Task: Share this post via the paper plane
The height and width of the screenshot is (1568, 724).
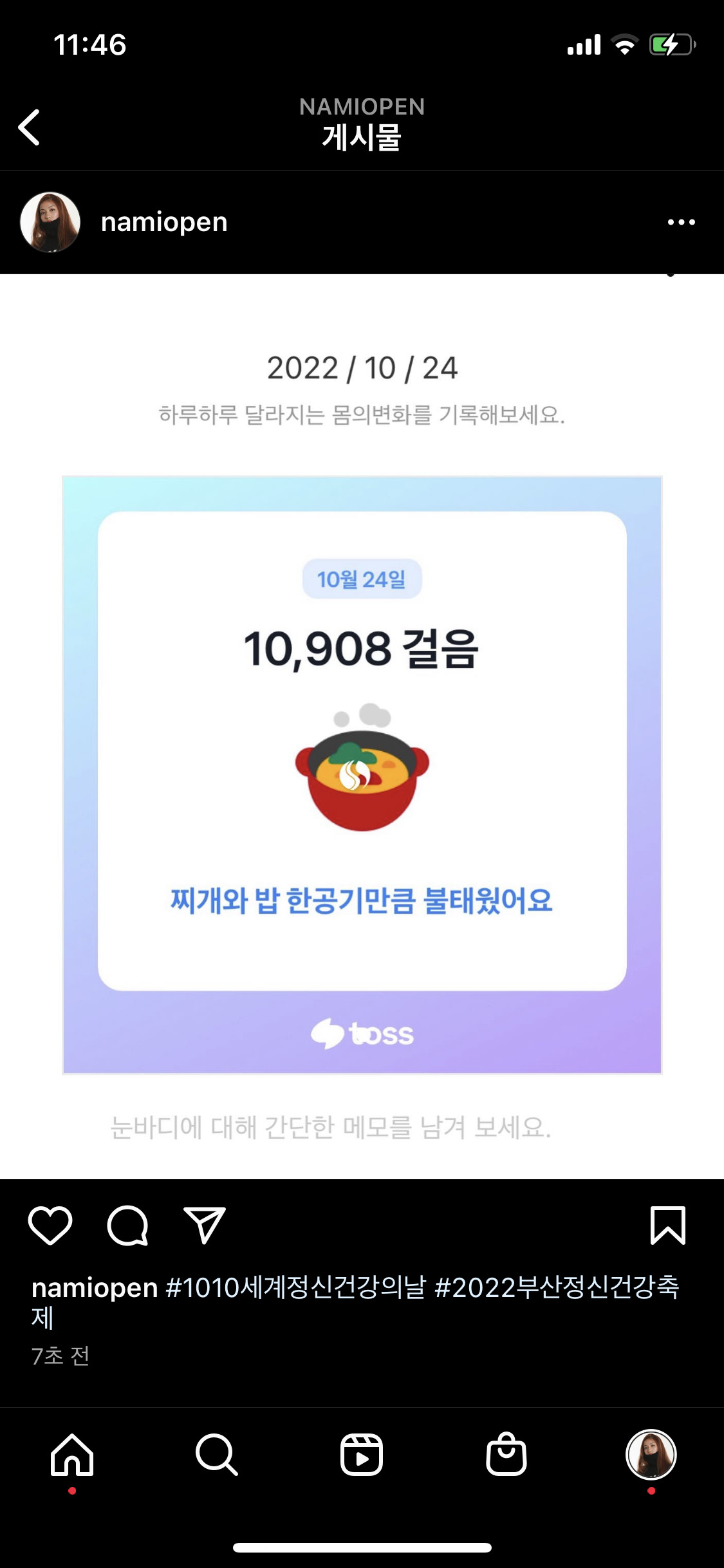Action: (x=205, y=1226)
